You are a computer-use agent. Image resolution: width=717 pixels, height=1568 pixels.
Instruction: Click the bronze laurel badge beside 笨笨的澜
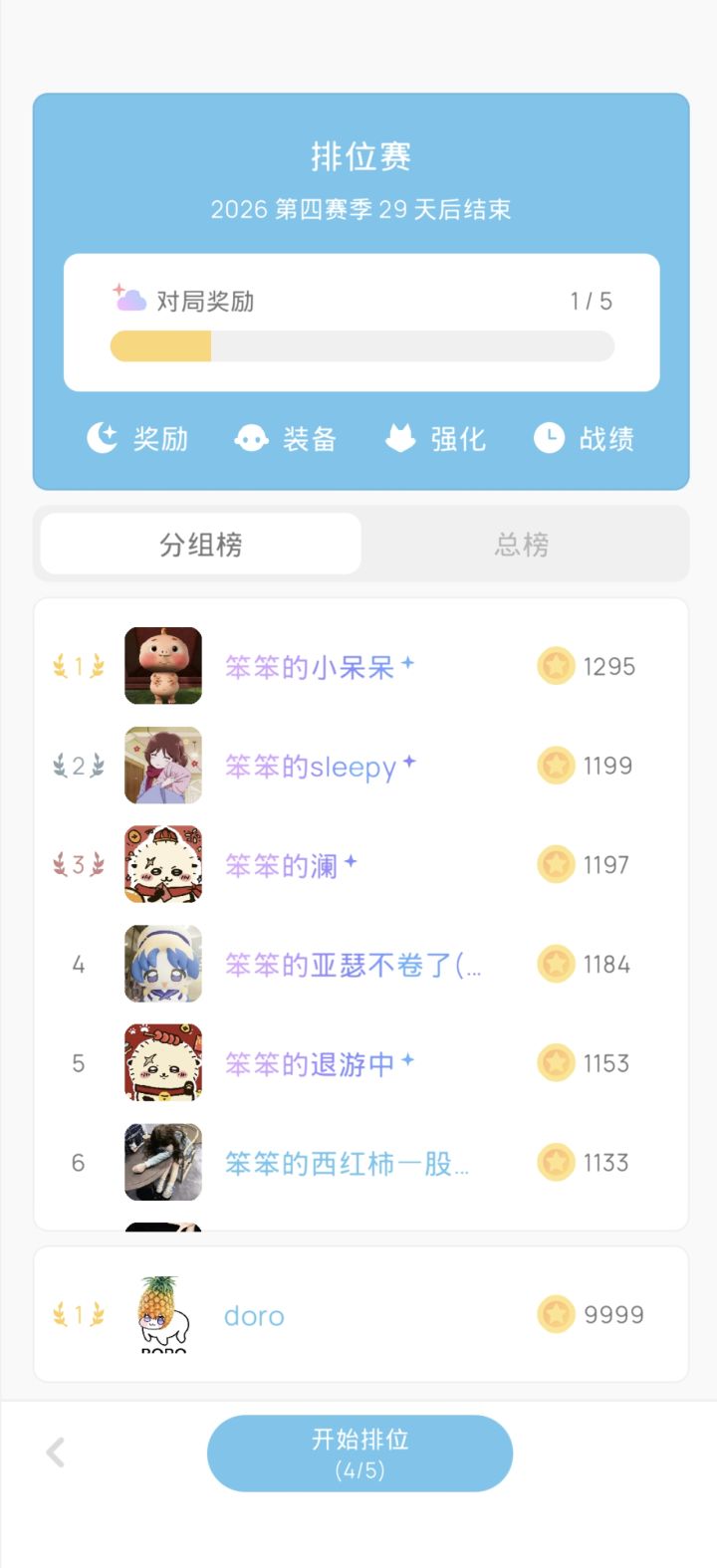[78, 864]
